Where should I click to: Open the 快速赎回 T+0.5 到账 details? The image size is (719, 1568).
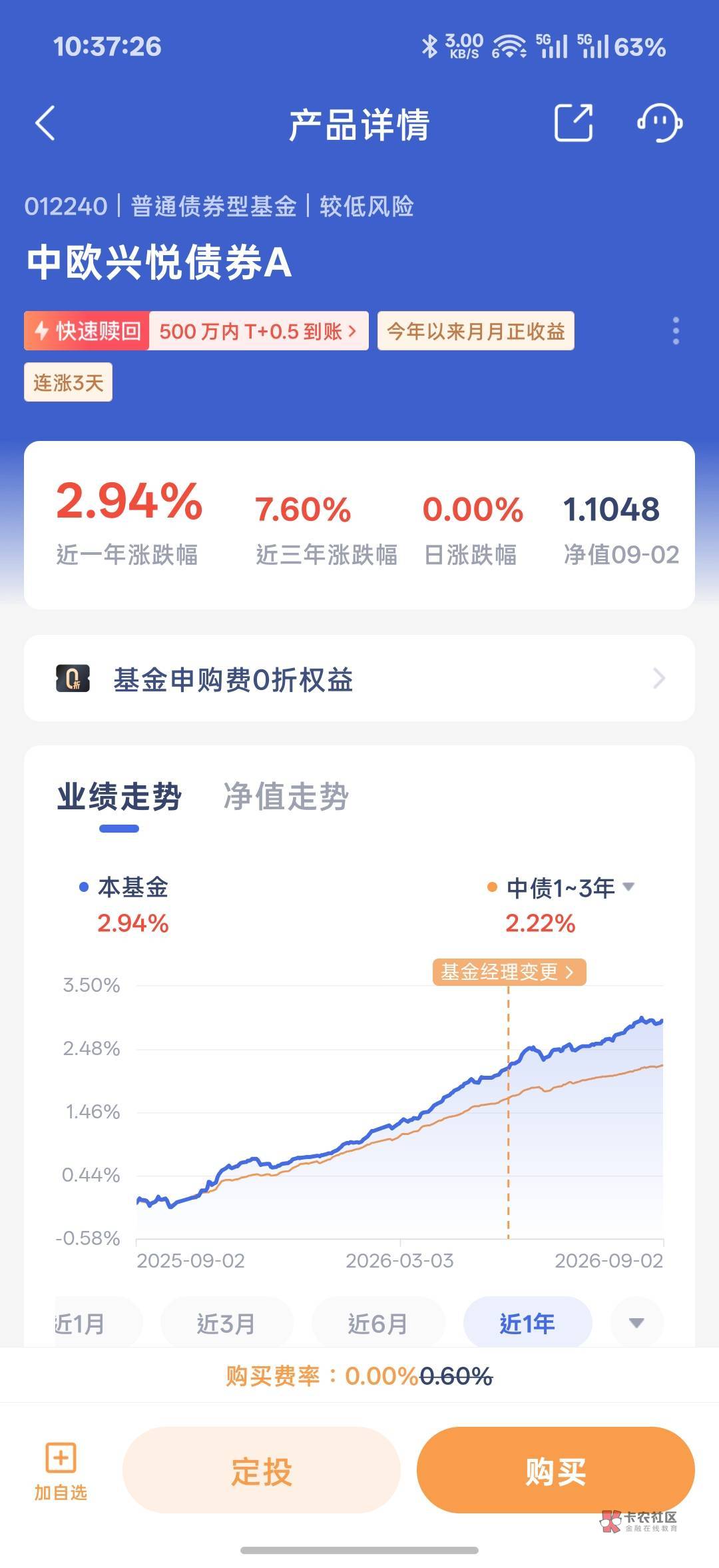(x=196, y=330)
